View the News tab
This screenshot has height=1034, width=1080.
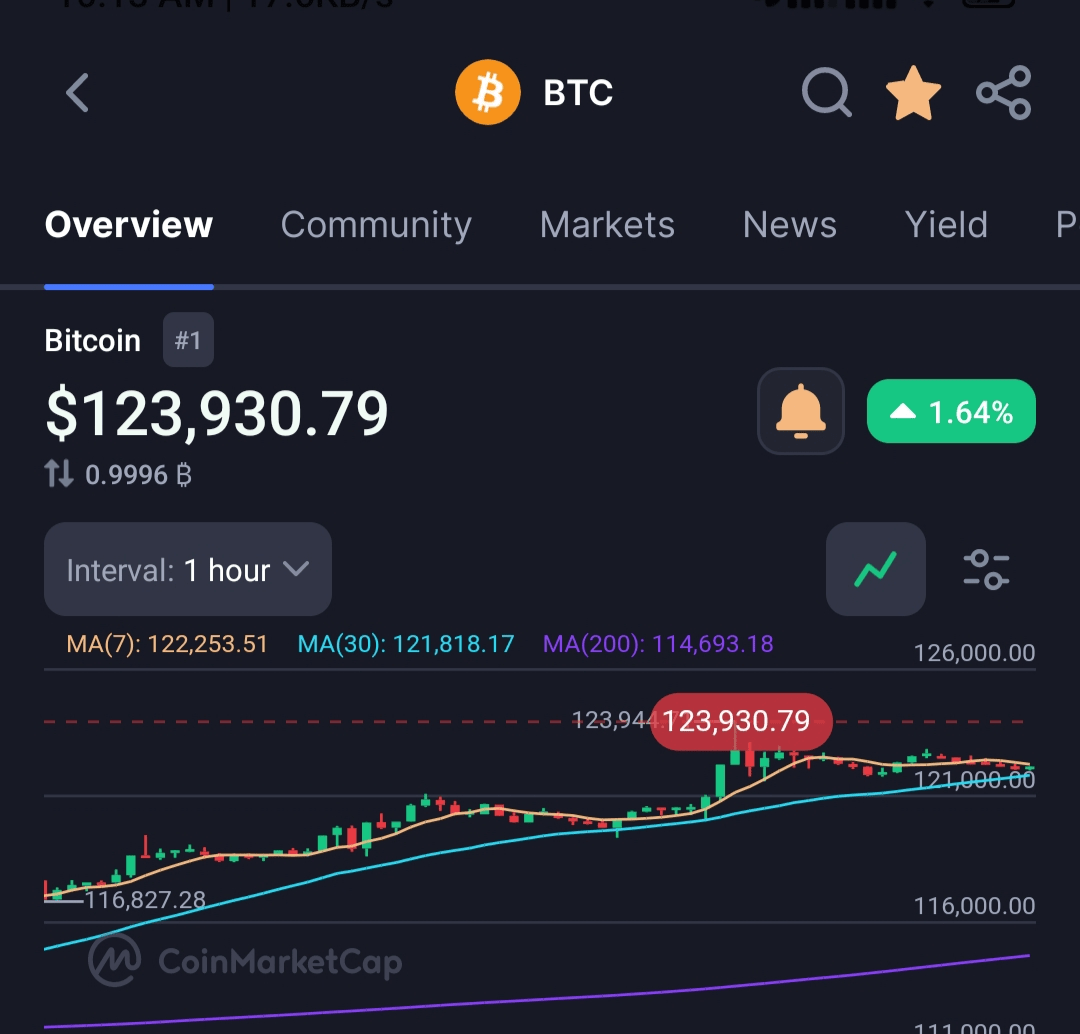click(789, 225)
